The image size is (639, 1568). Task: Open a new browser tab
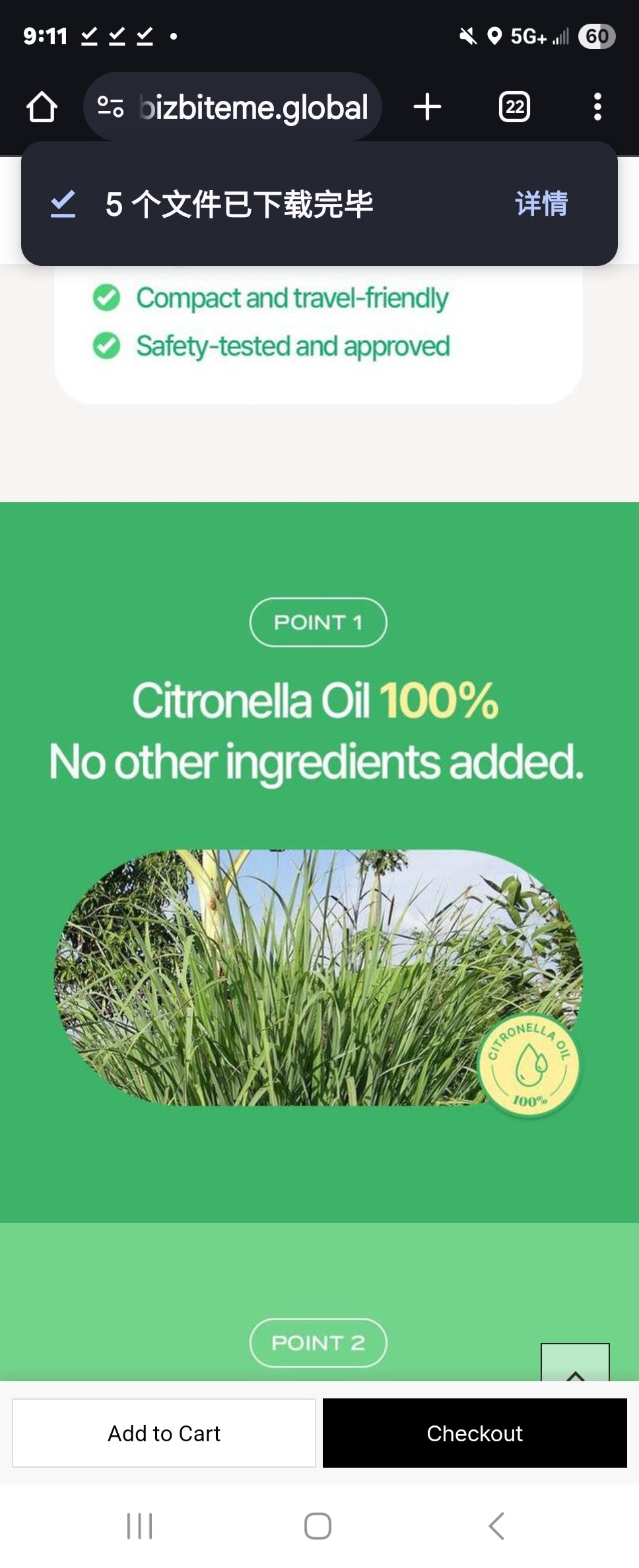point(427,107)
